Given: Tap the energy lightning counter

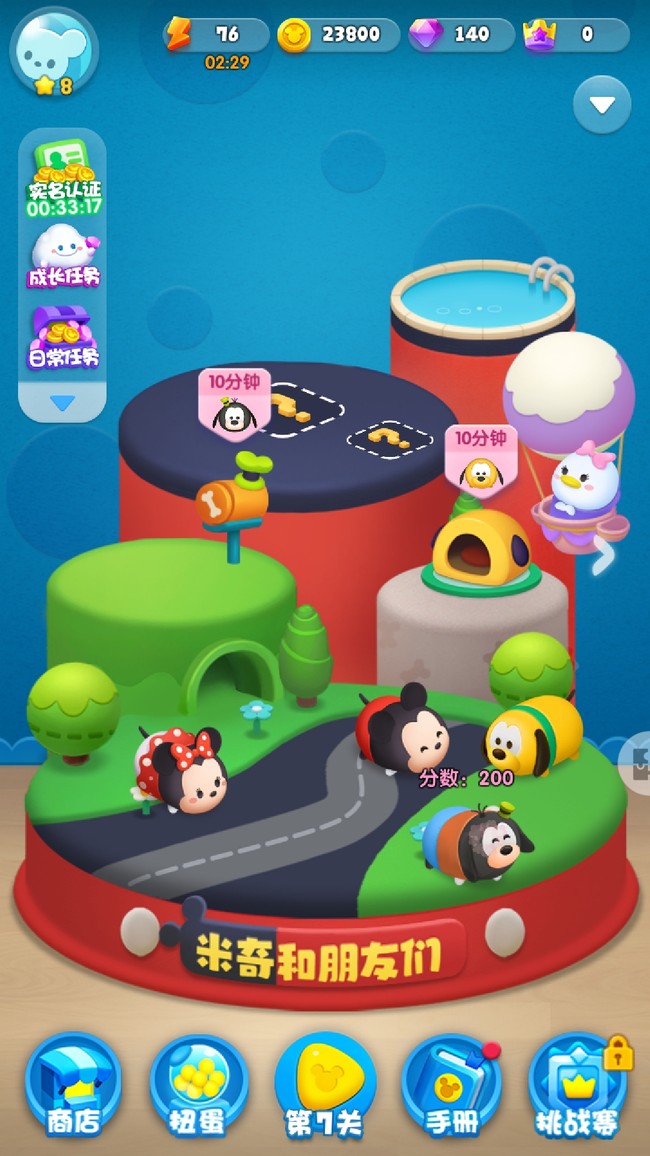Looking at the screenshot, I should pyautogui.click(x=217, y=35).
